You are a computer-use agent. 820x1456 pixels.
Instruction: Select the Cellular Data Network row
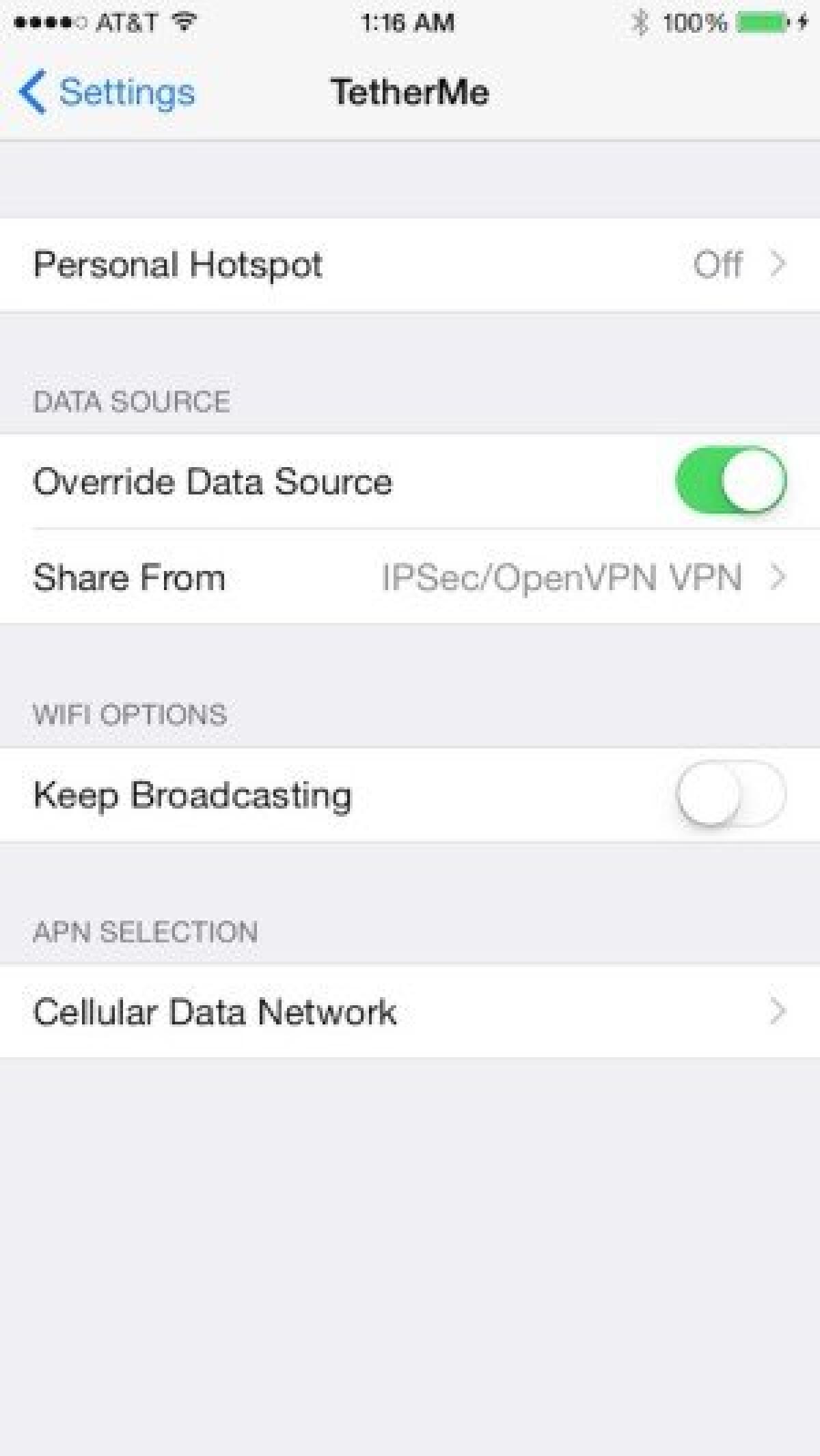[215, 1011]
